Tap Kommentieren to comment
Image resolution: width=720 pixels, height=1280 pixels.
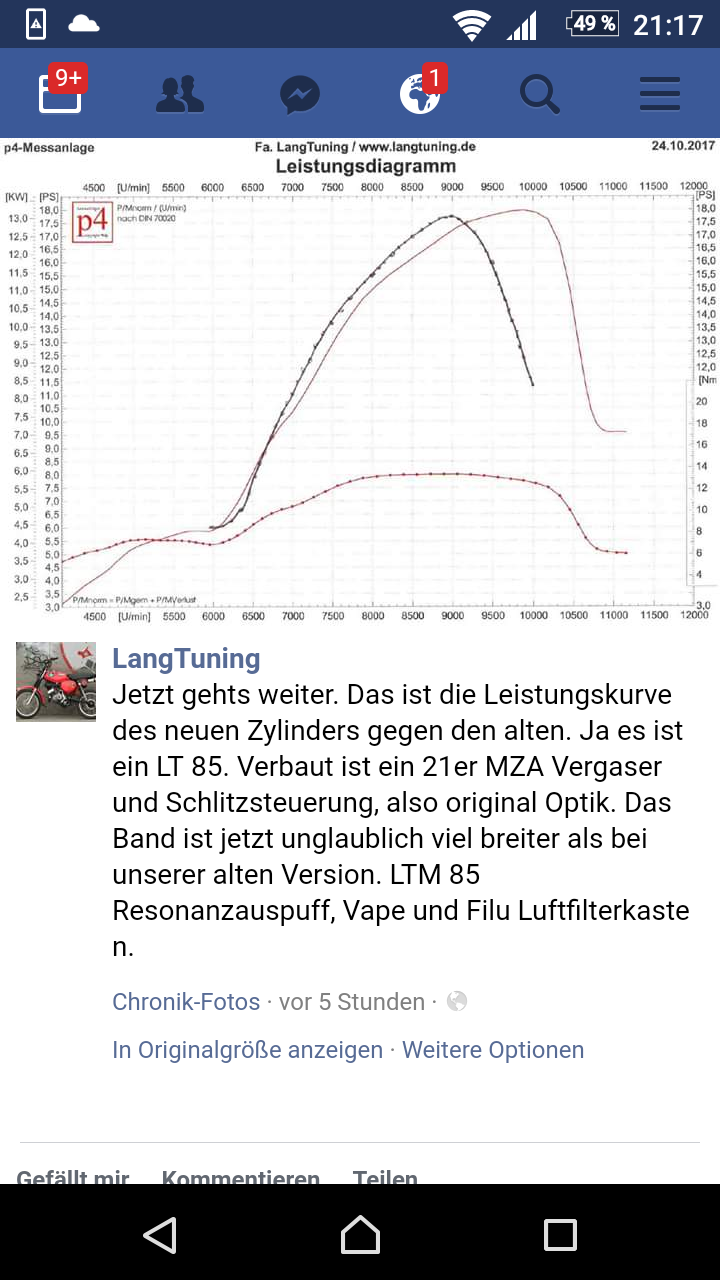(x=241, y=1177)
